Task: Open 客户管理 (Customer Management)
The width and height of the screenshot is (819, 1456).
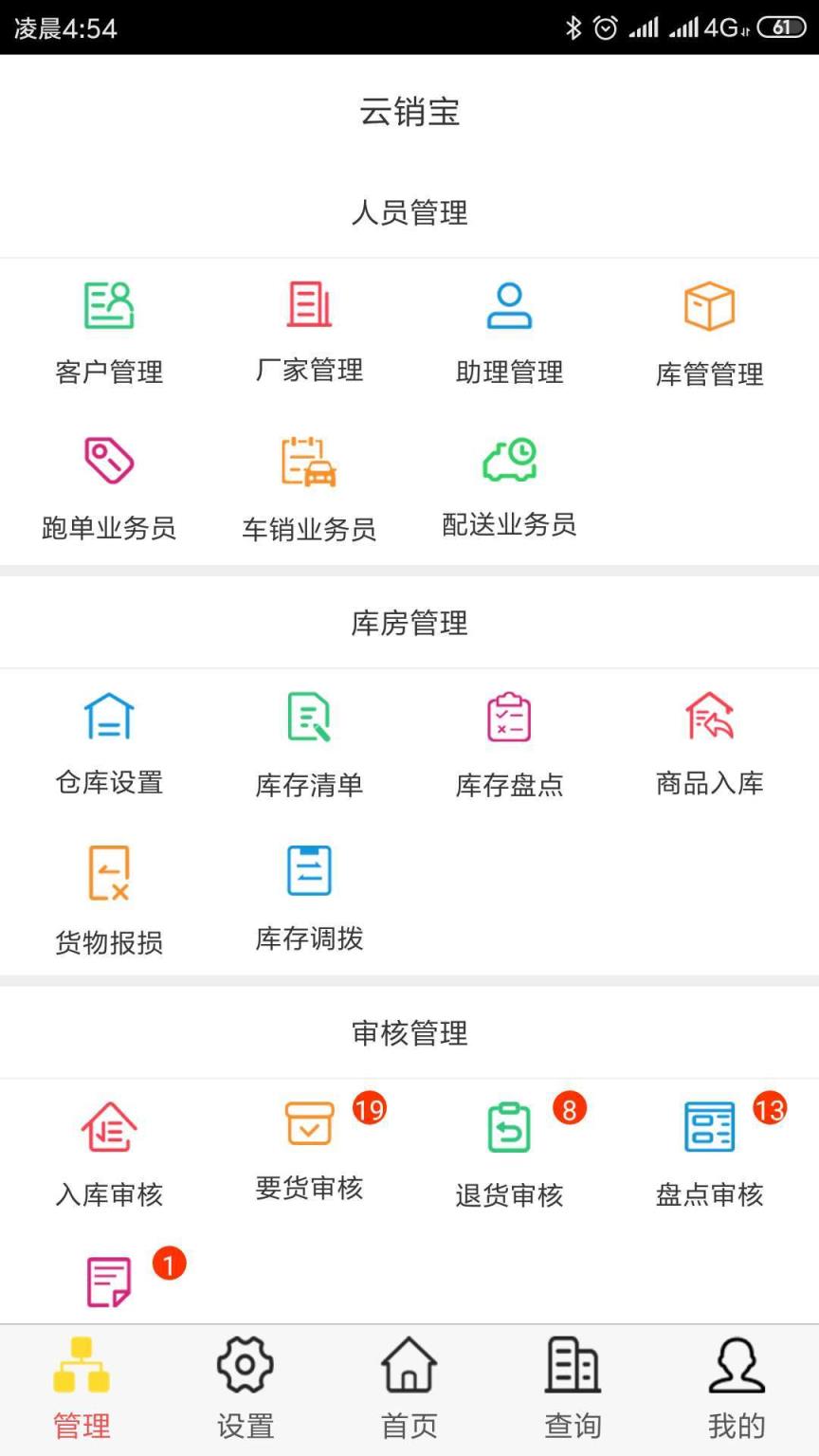Action: [x=109, y=327]
